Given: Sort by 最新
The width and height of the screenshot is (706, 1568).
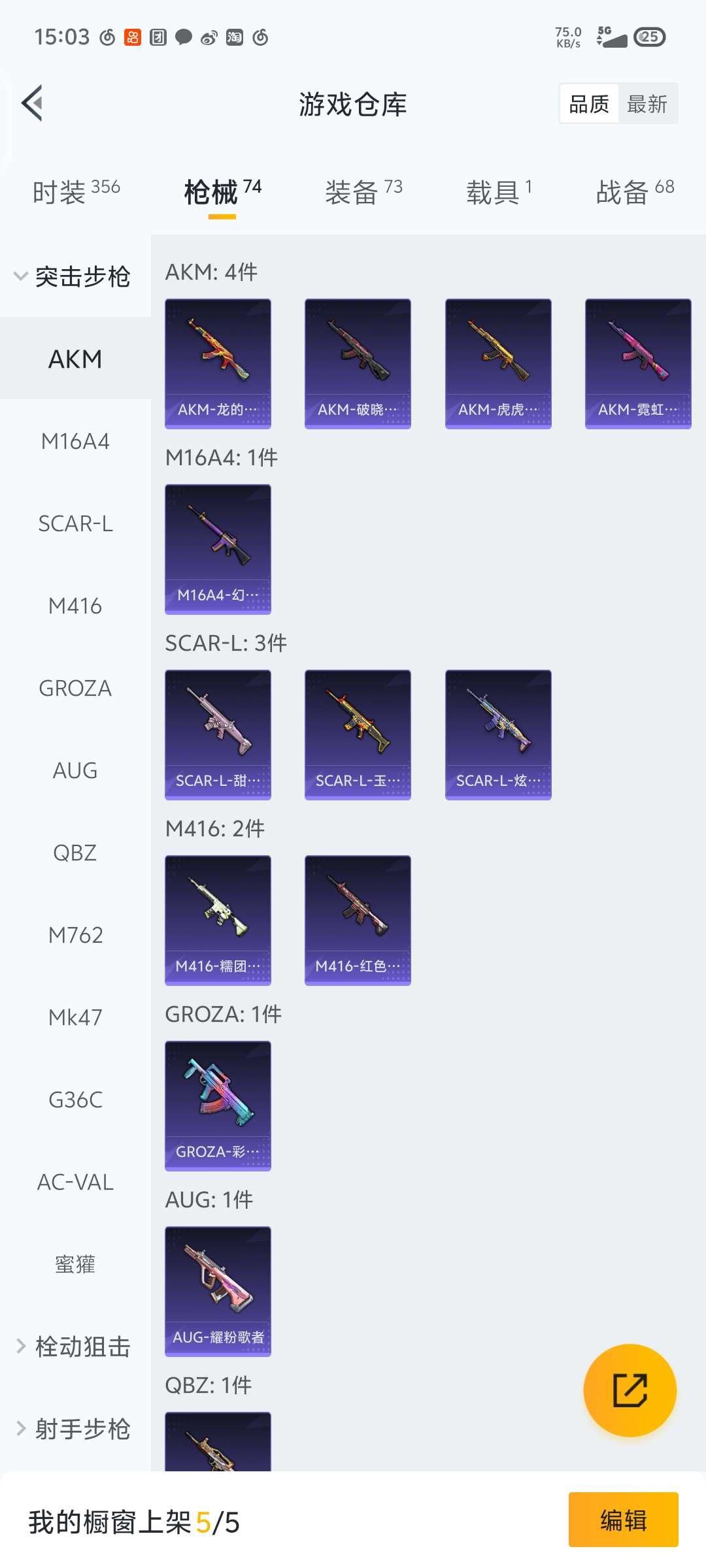Looking at the screenshot, I should pos(647,104).
